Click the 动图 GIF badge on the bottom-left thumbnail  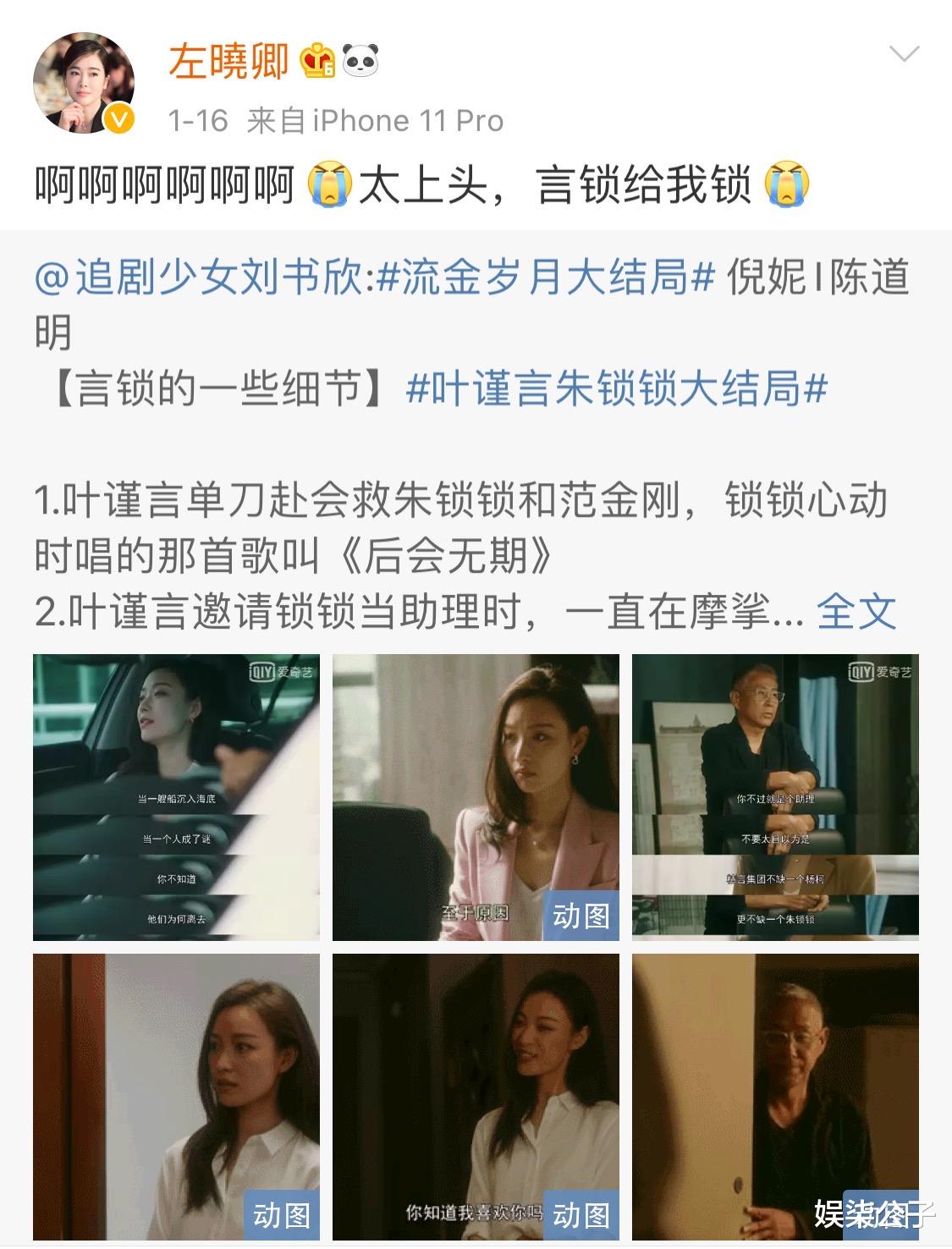click(283, 1217)
